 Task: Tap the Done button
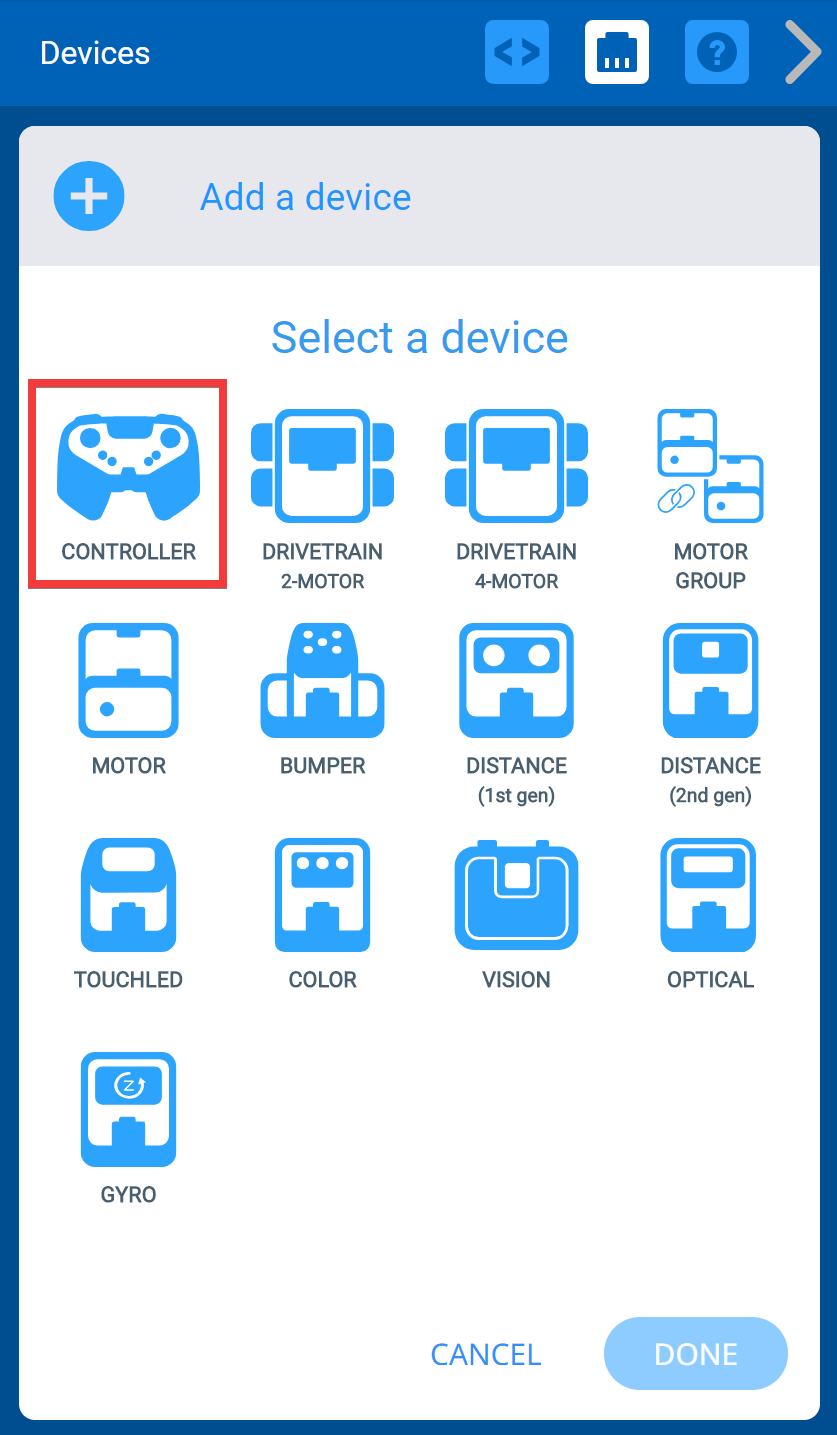[x=696, y=1354]
